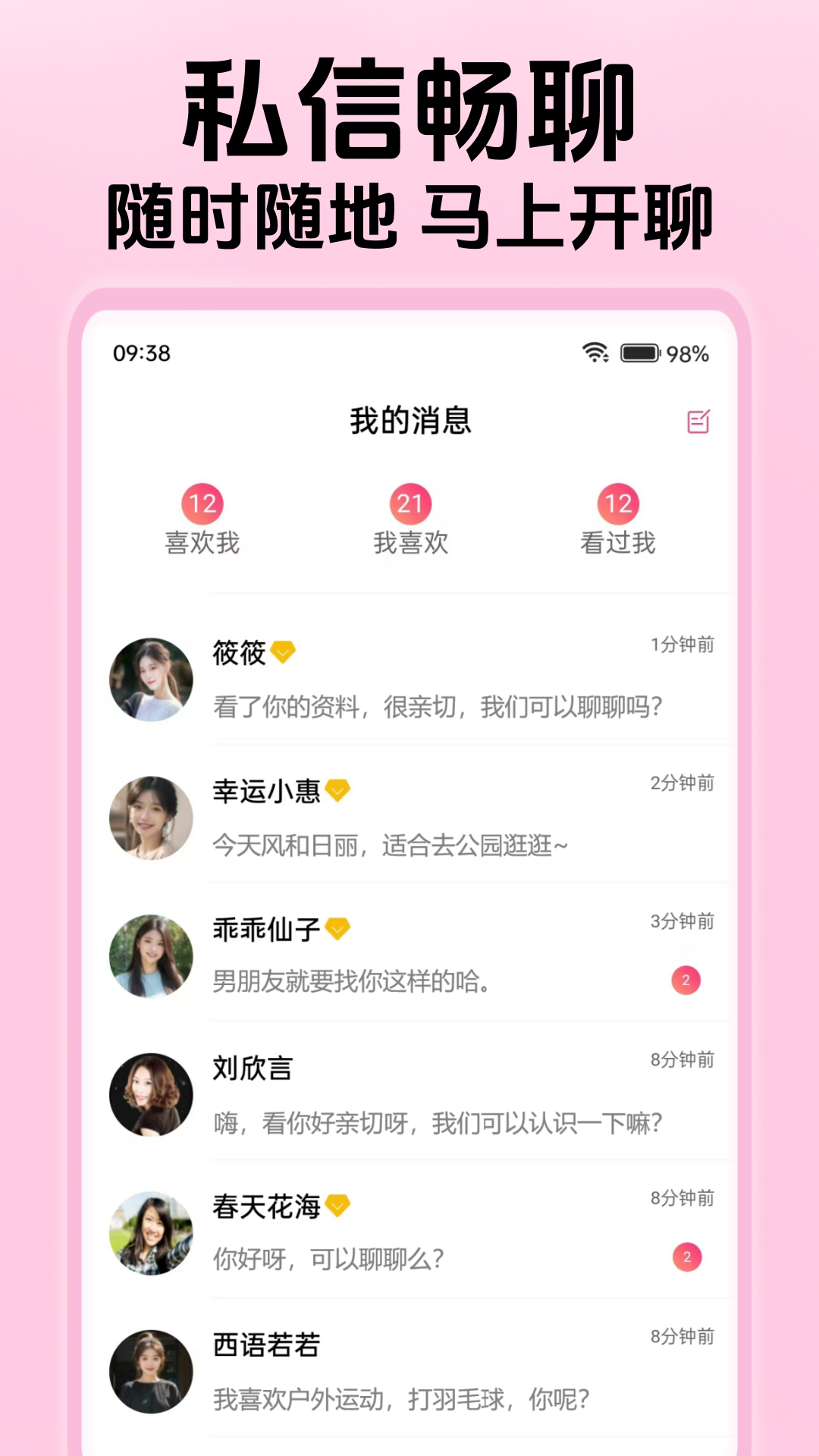Click 幸运小惠's VIP diamond badge
Viewport: 819px width, 1456px height.
[x=339, y=790]
